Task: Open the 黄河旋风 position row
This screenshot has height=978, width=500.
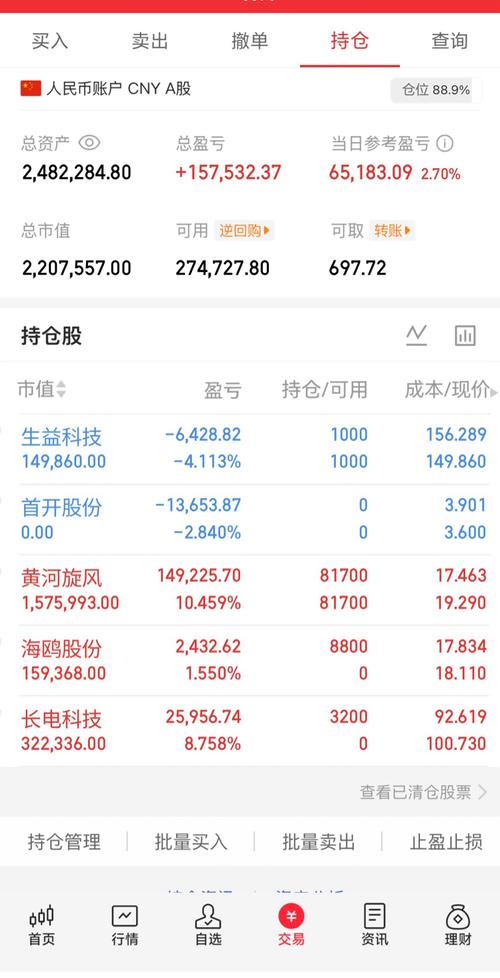Action: (250, 589)
